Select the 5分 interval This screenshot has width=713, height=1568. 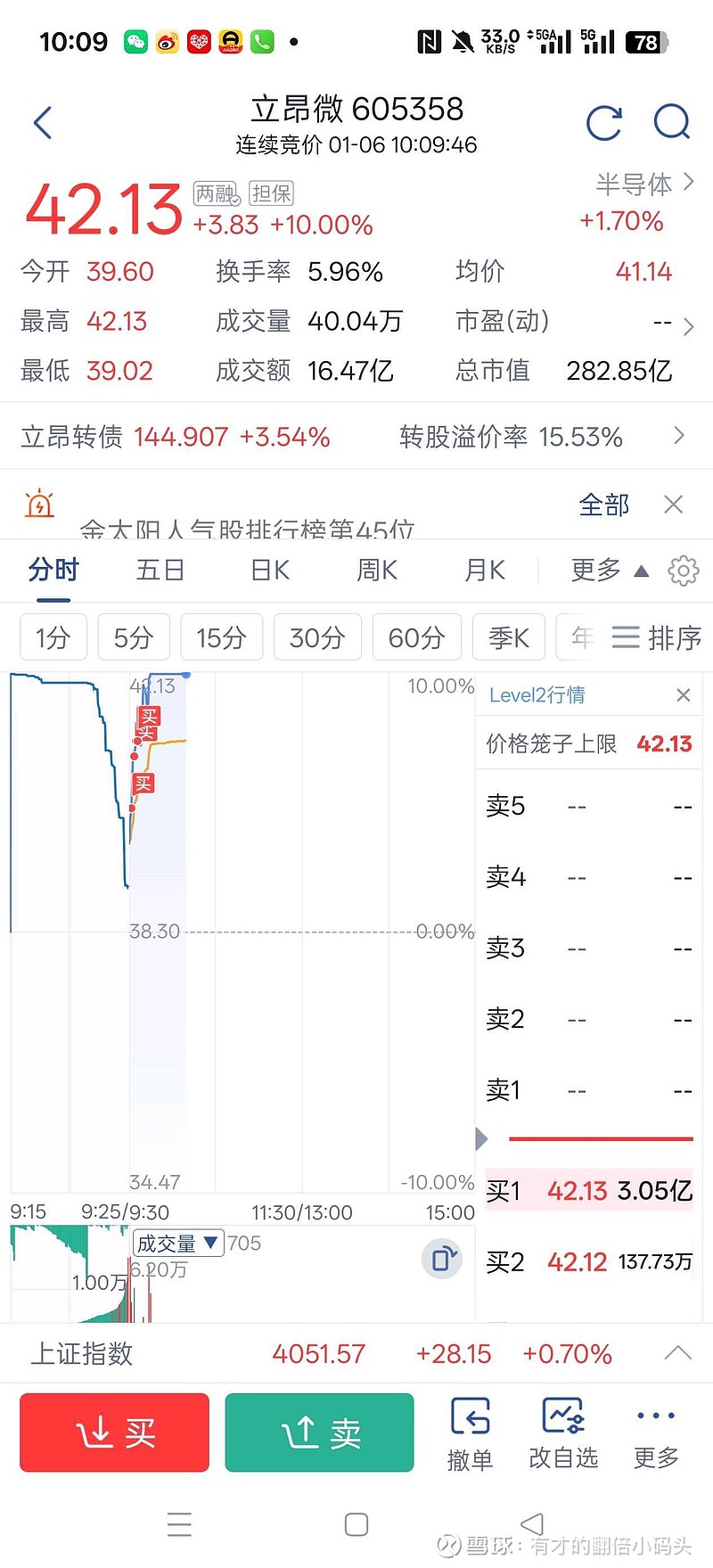[x=133, y=636]
